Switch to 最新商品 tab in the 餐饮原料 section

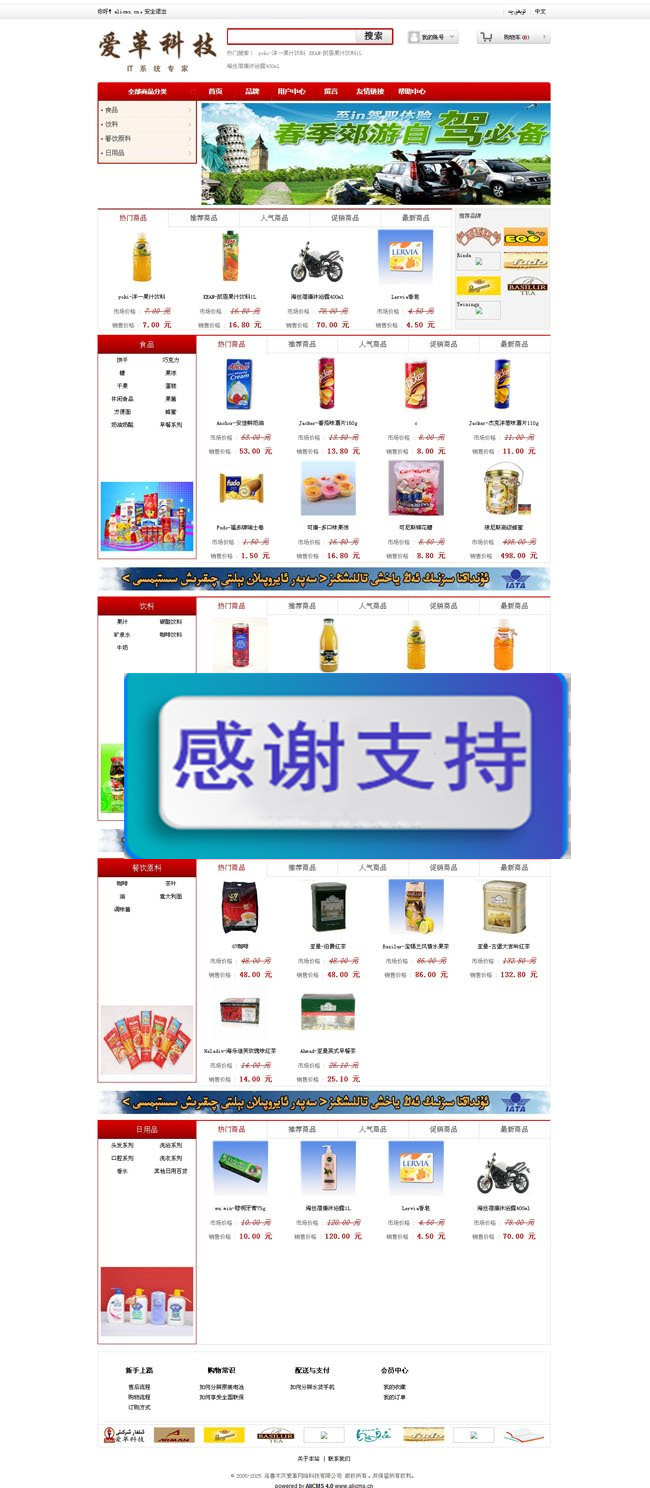514,867
